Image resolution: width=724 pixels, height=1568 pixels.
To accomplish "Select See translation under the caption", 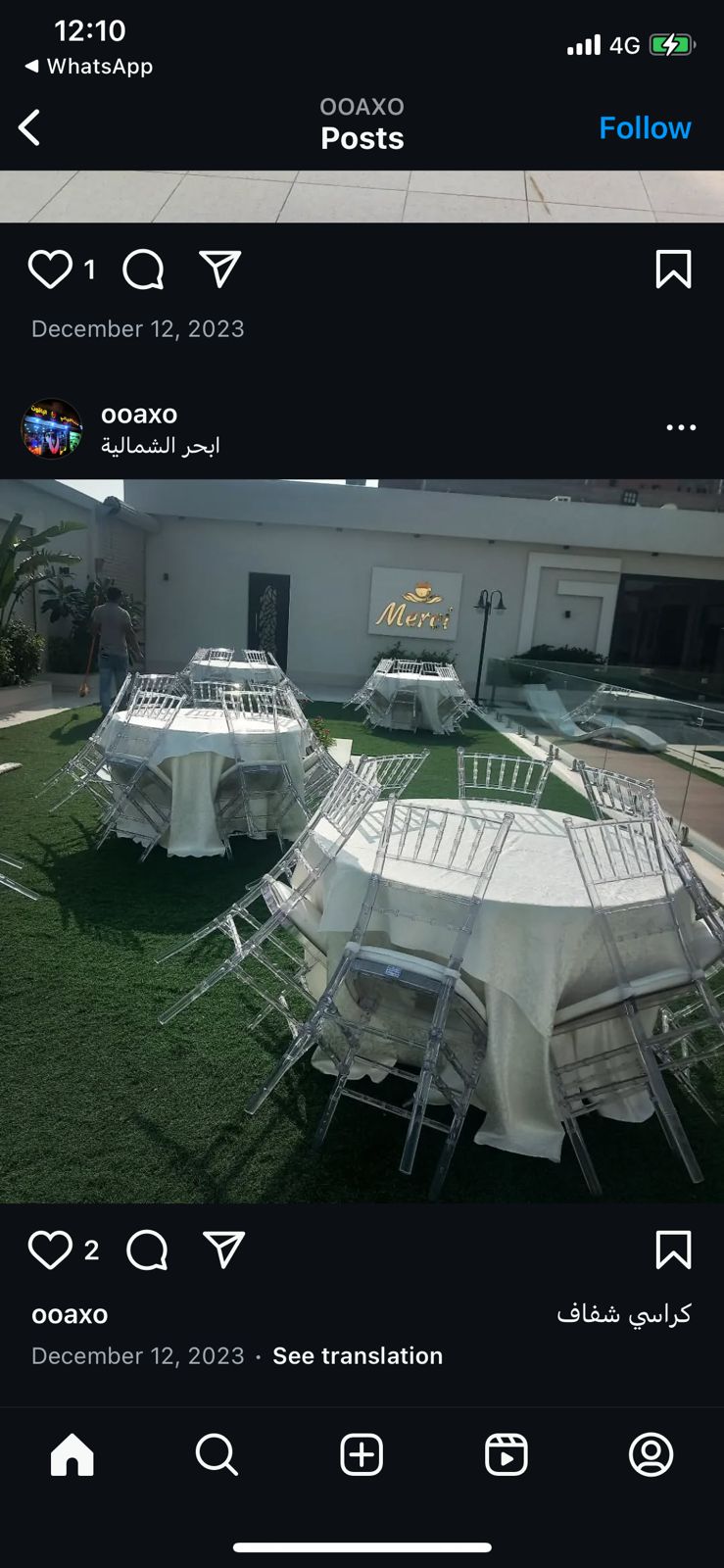I will pos(357,1355).
